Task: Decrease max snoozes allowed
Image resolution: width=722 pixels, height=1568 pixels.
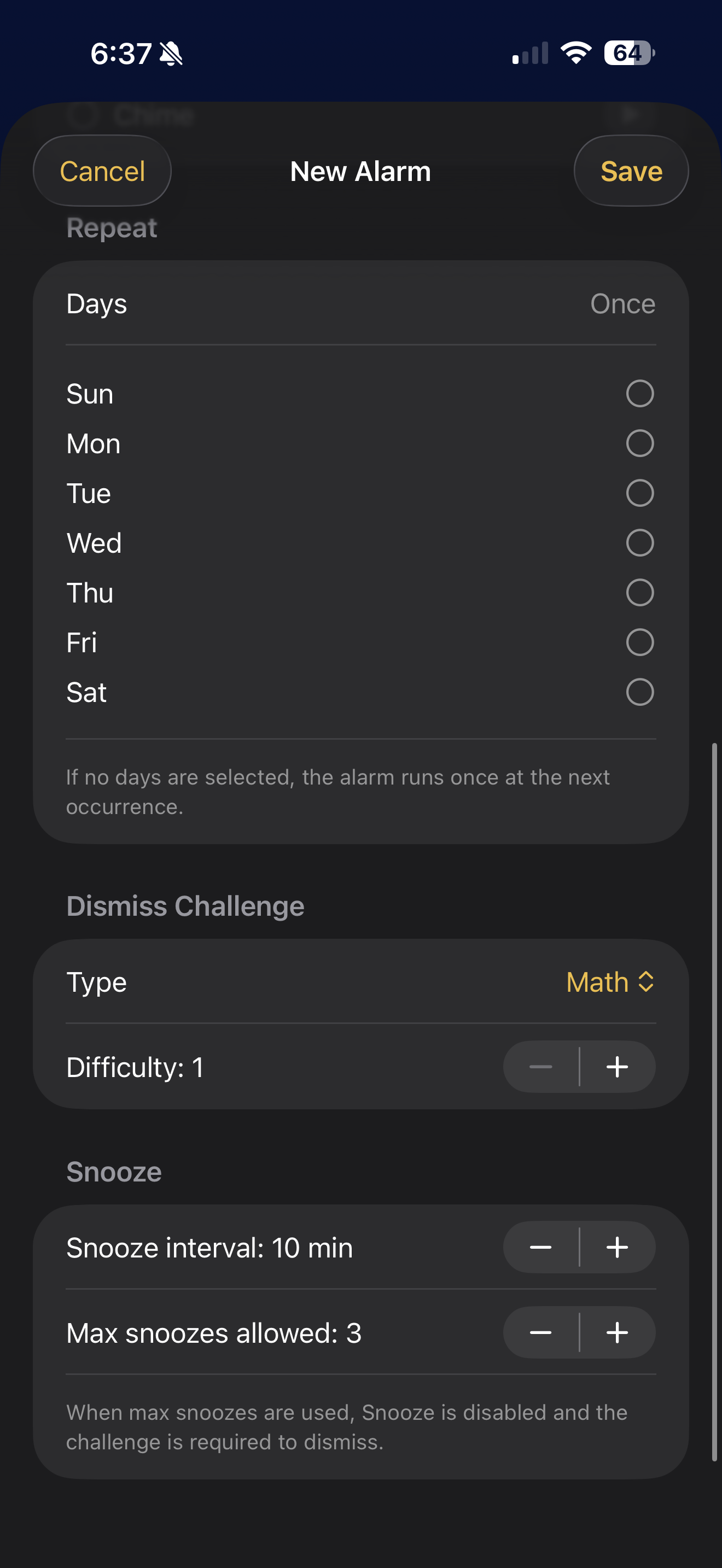Action: (x=541, y=1332)
